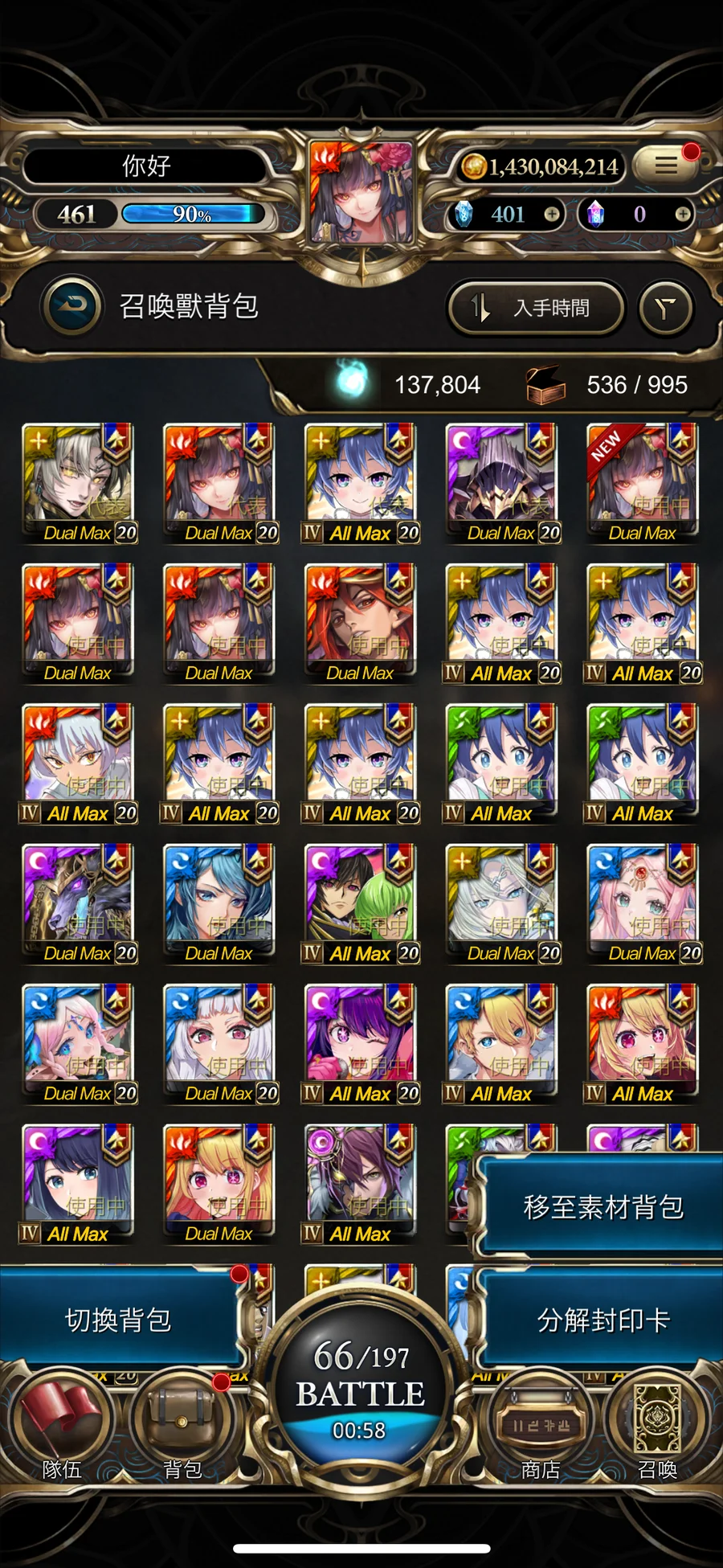The width and height of the screenshot is (723, 1568).
Task: Select the two-character All Max card
Action: 360,902
